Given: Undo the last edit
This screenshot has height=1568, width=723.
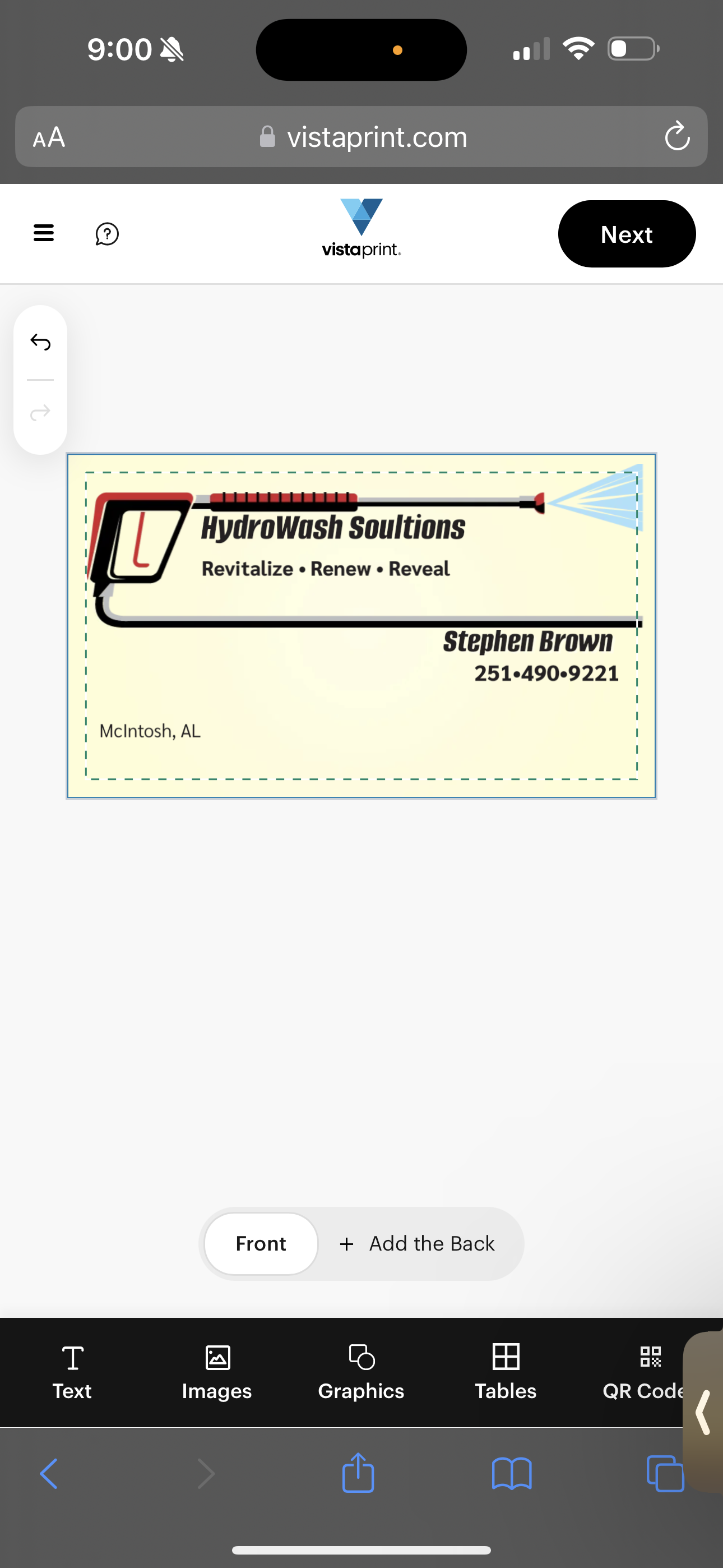Looking at the screenshot, I should pos(40,343).
